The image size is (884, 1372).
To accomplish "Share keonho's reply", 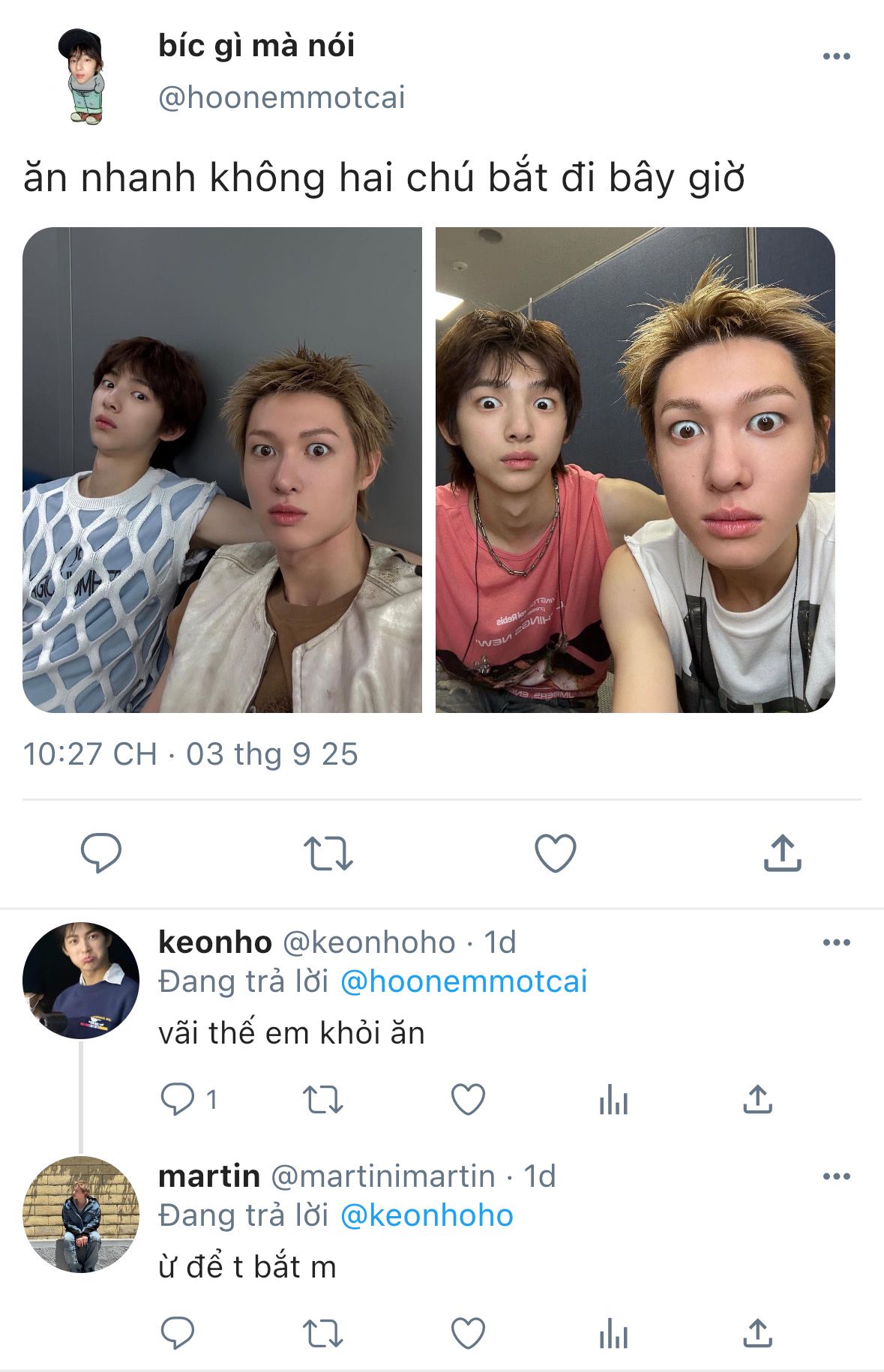I will tap(757, 1100).
